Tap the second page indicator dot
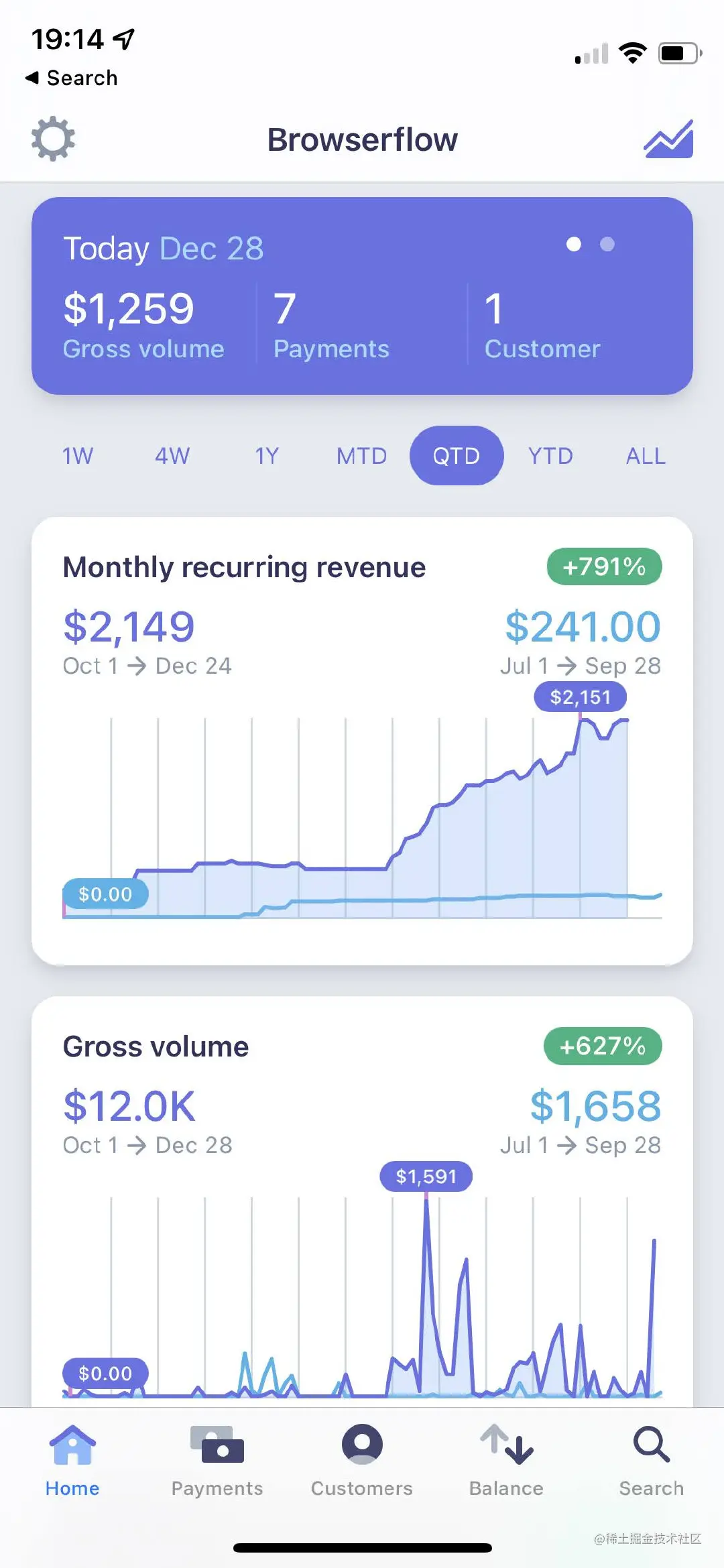This screenshot has width=724, height=1568. (607, 245)
